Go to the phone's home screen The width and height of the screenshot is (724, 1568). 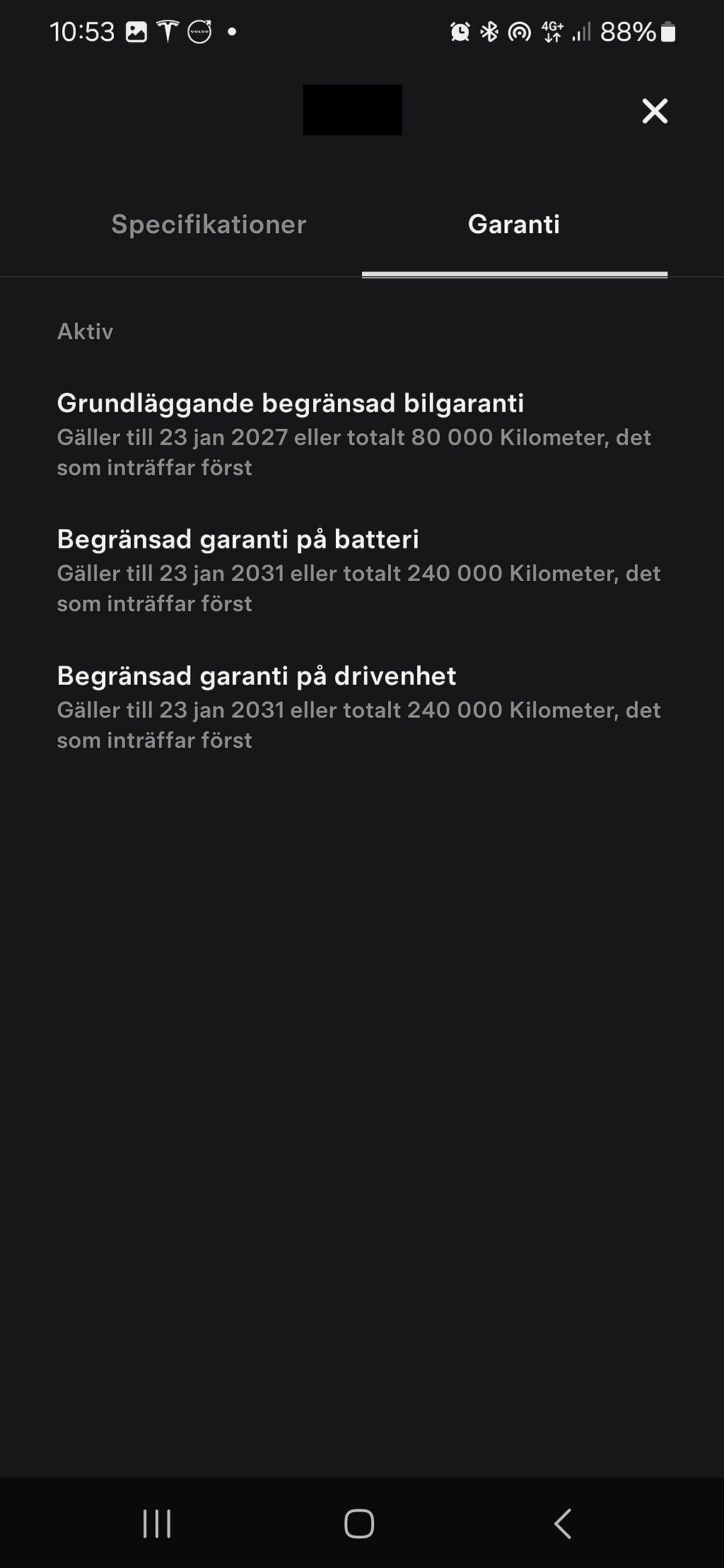(x=359, y=1523)
